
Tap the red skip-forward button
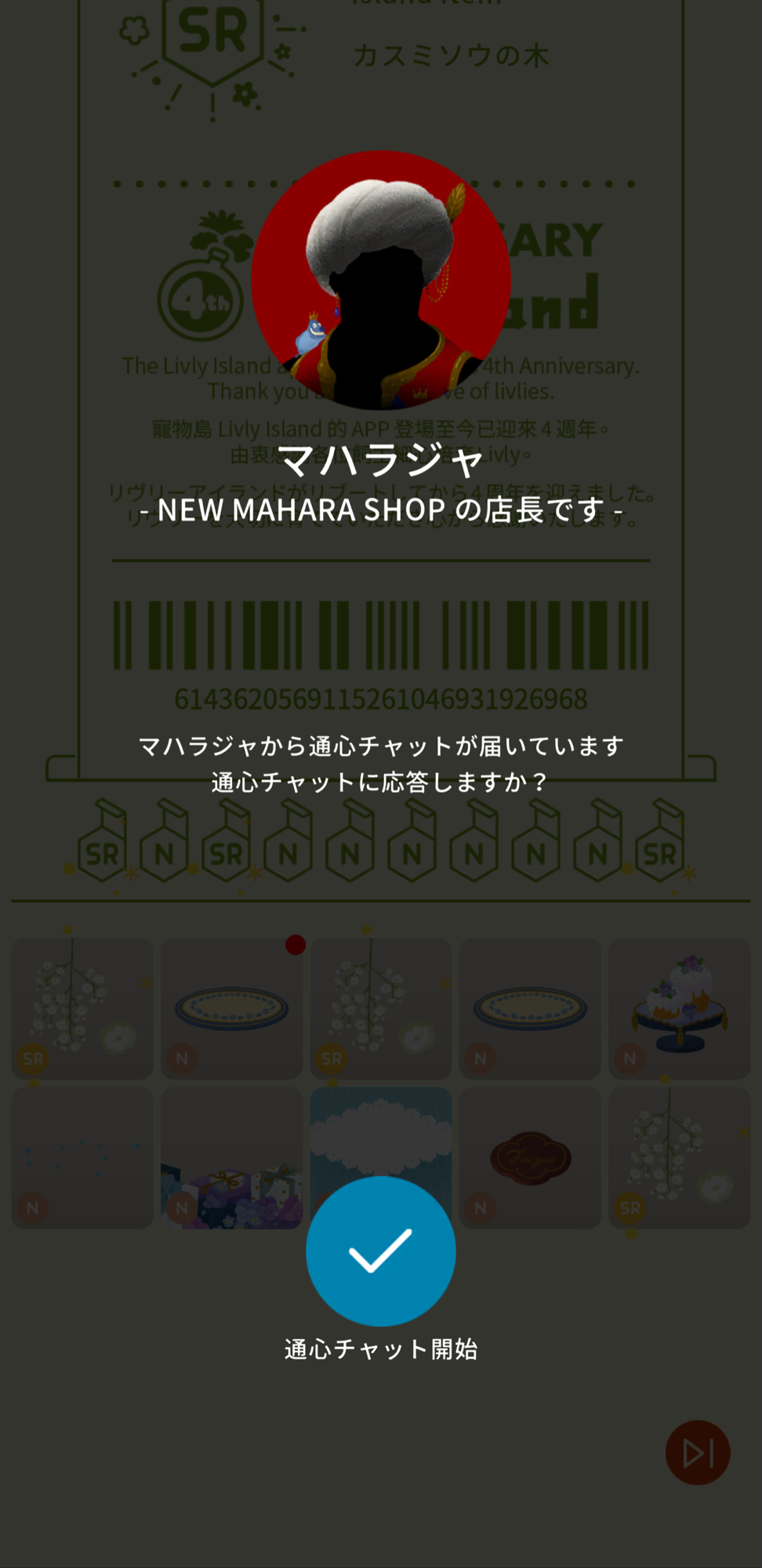697,1453
